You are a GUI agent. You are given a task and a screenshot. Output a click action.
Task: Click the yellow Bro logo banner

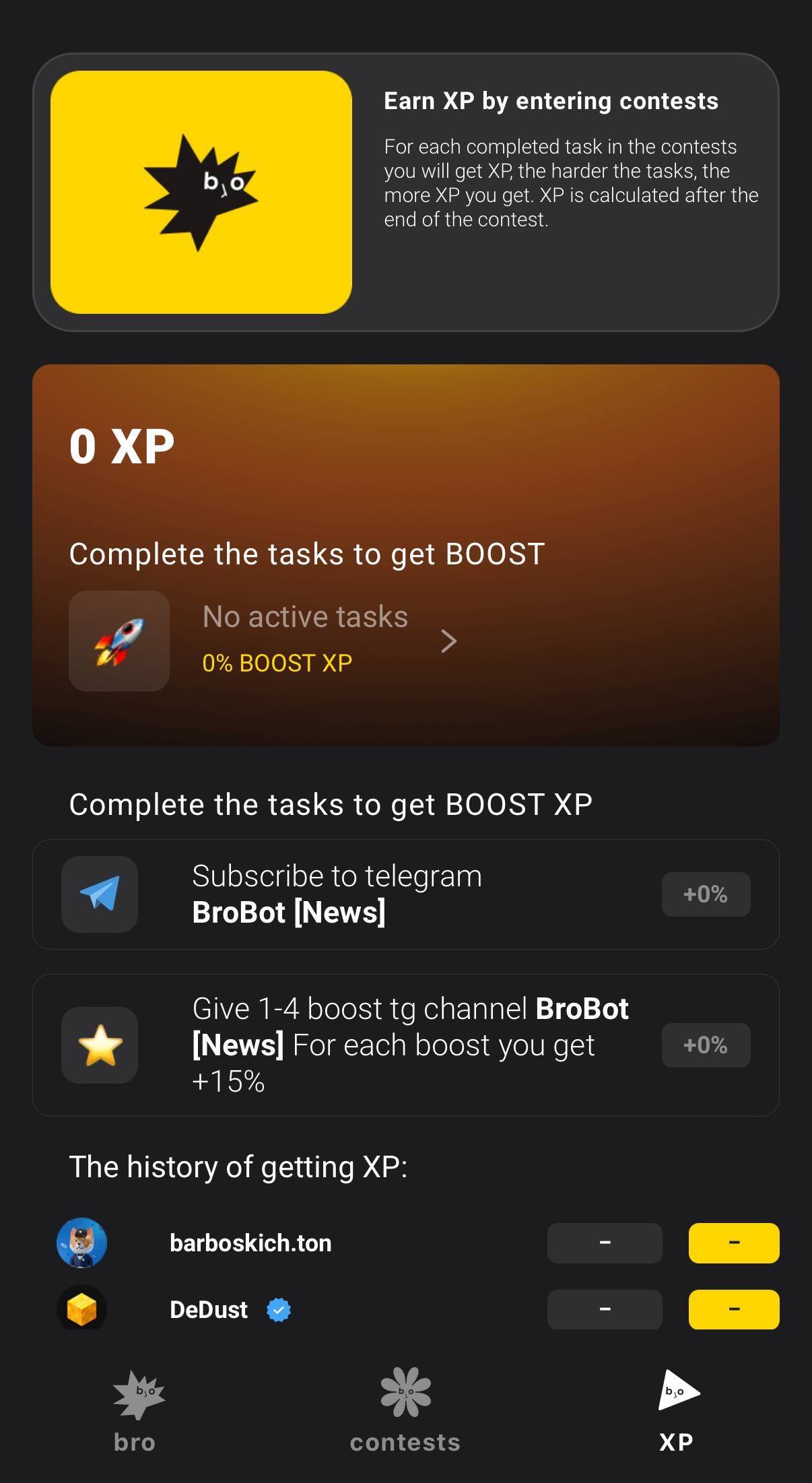point(202,192)
